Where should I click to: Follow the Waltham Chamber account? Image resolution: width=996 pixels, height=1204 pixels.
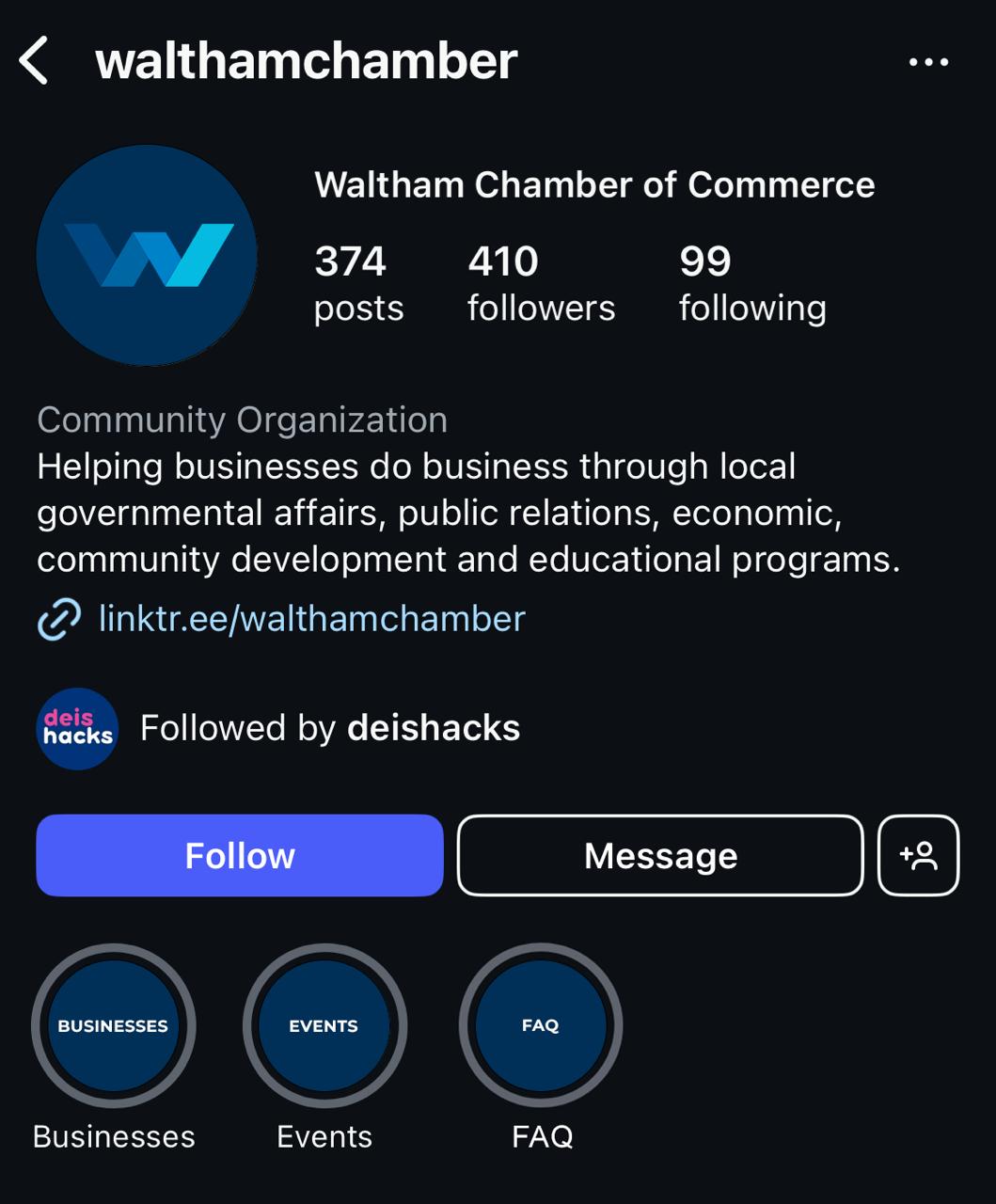tap(240, 855)
